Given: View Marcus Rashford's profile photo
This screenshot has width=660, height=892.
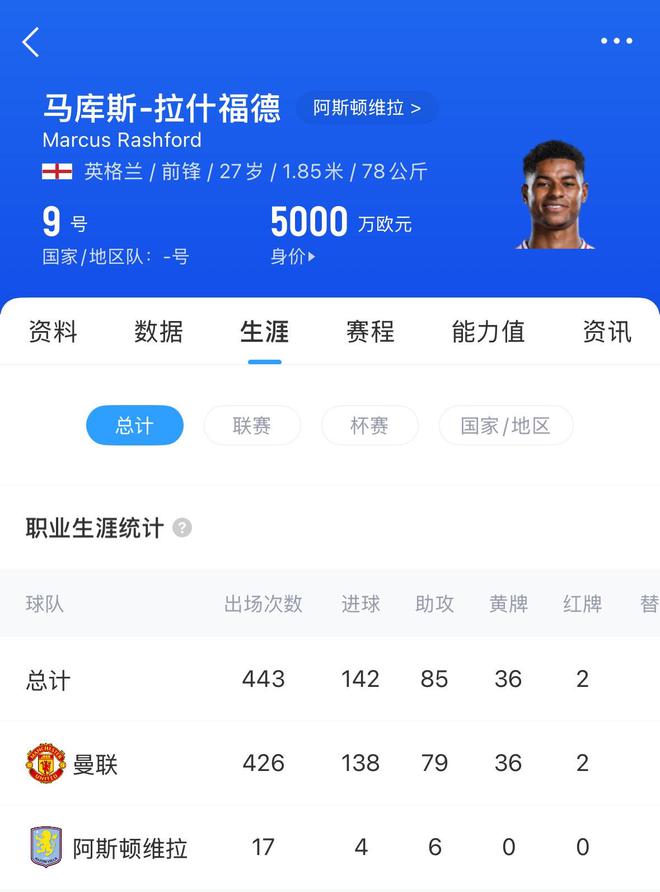Looking at the screenshot, I should [555, 195].
